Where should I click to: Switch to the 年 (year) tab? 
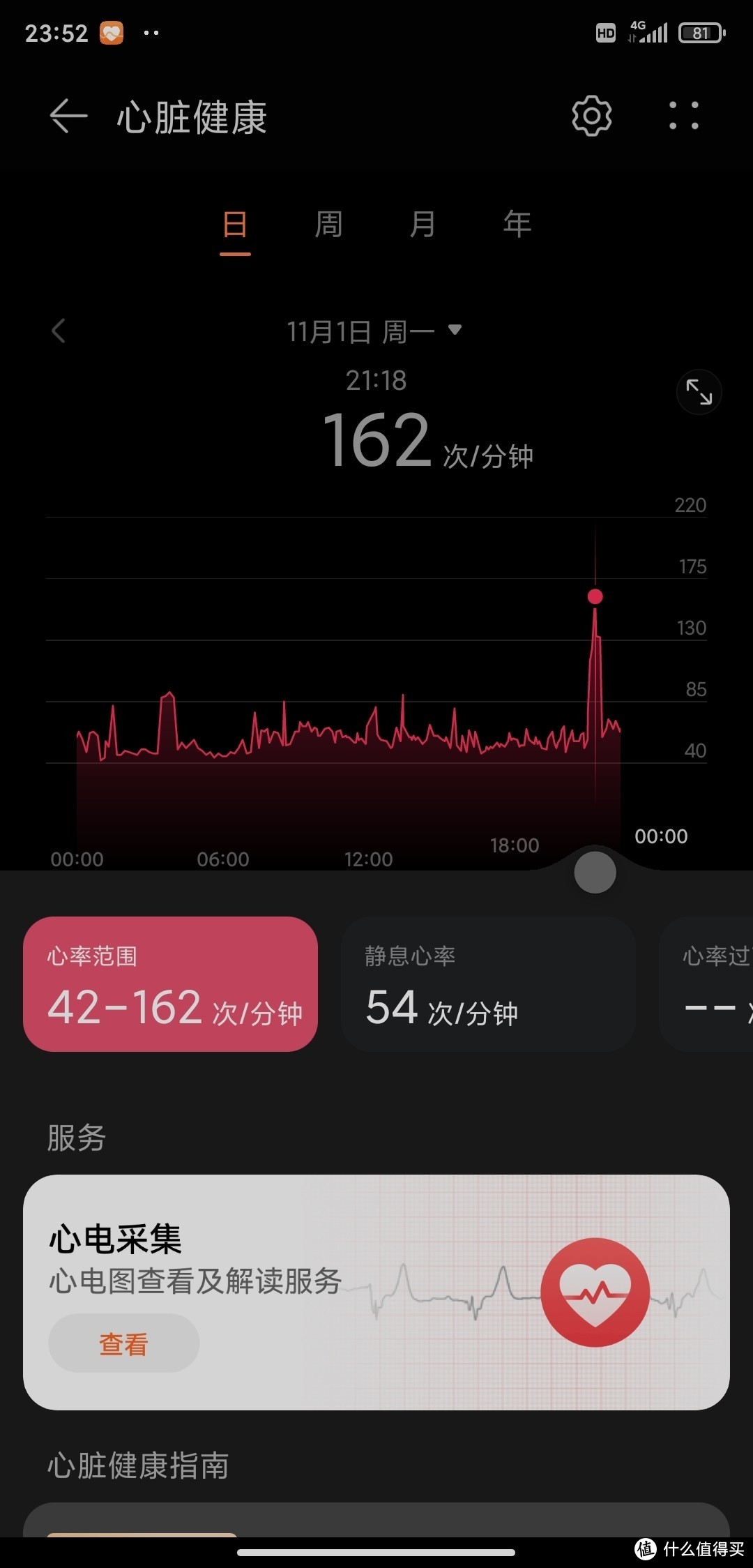click(517, 225)
